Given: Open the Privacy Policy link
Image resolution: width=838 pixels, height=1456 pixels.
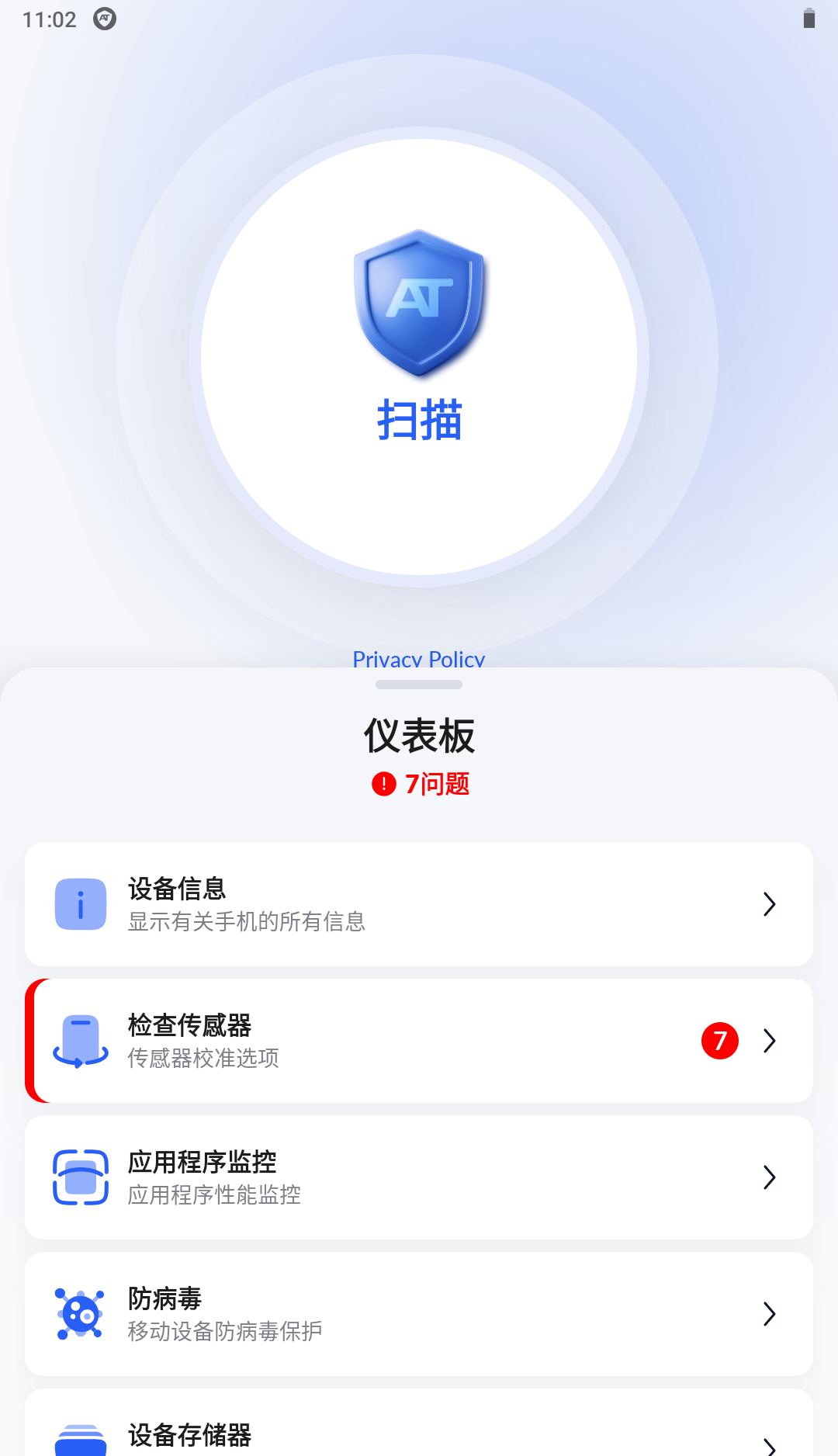Looking at the screenshot, I should [x=419, y=658].
